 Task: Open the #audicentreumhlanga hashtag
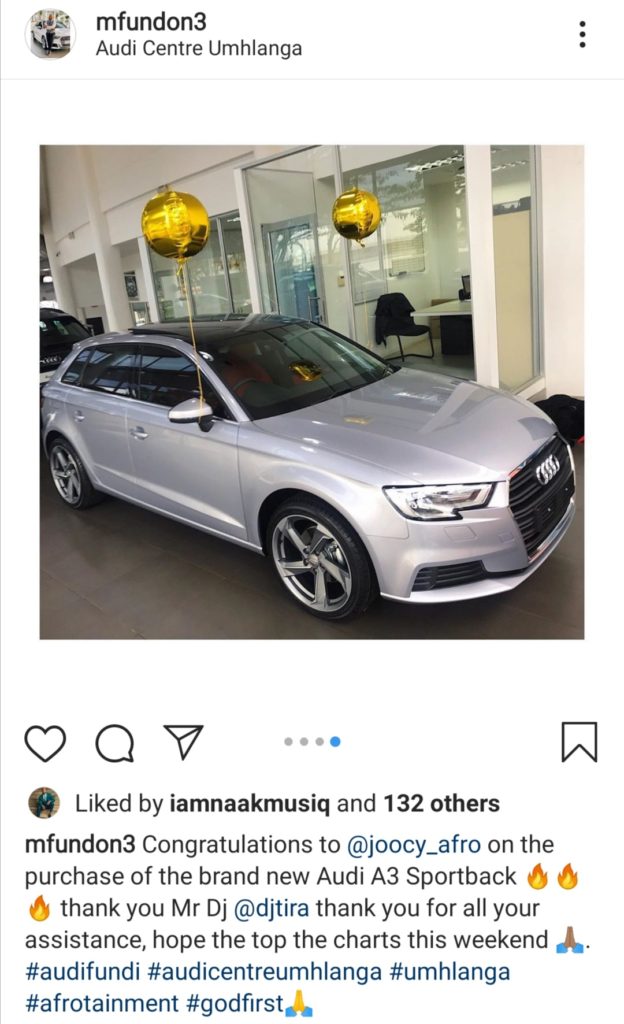265,972
